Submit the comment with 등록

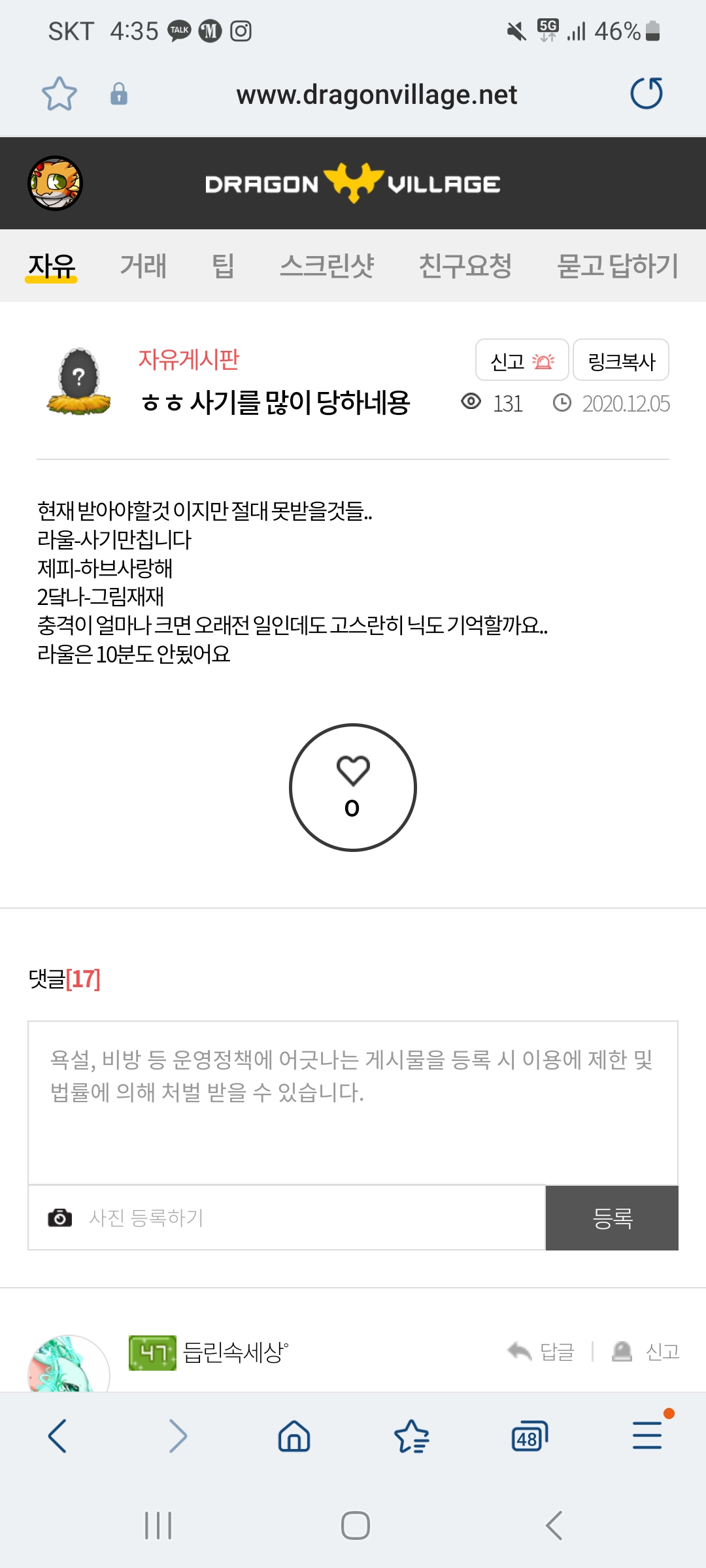tap(612, 1218)
